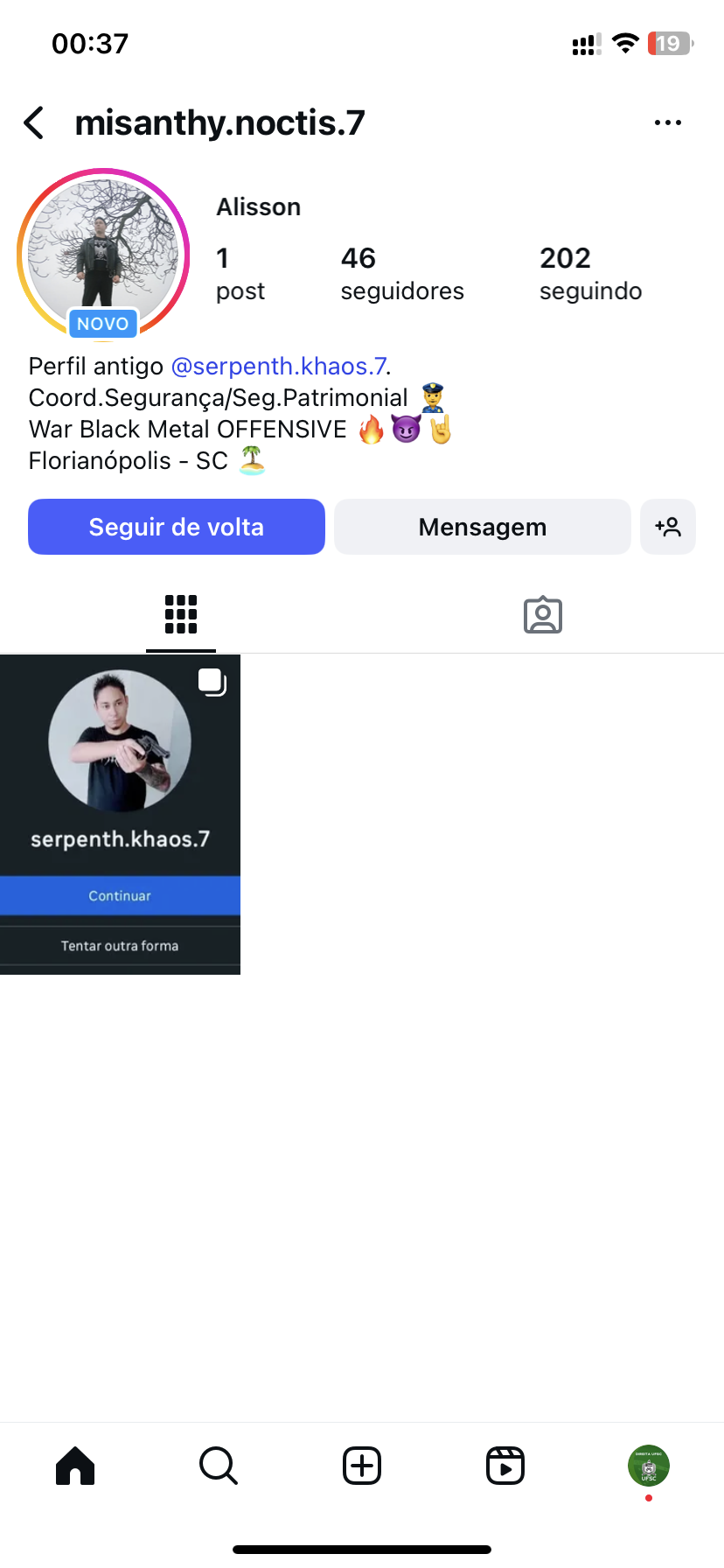
Task: Open your own profile tab
Action: (648, 1466)
